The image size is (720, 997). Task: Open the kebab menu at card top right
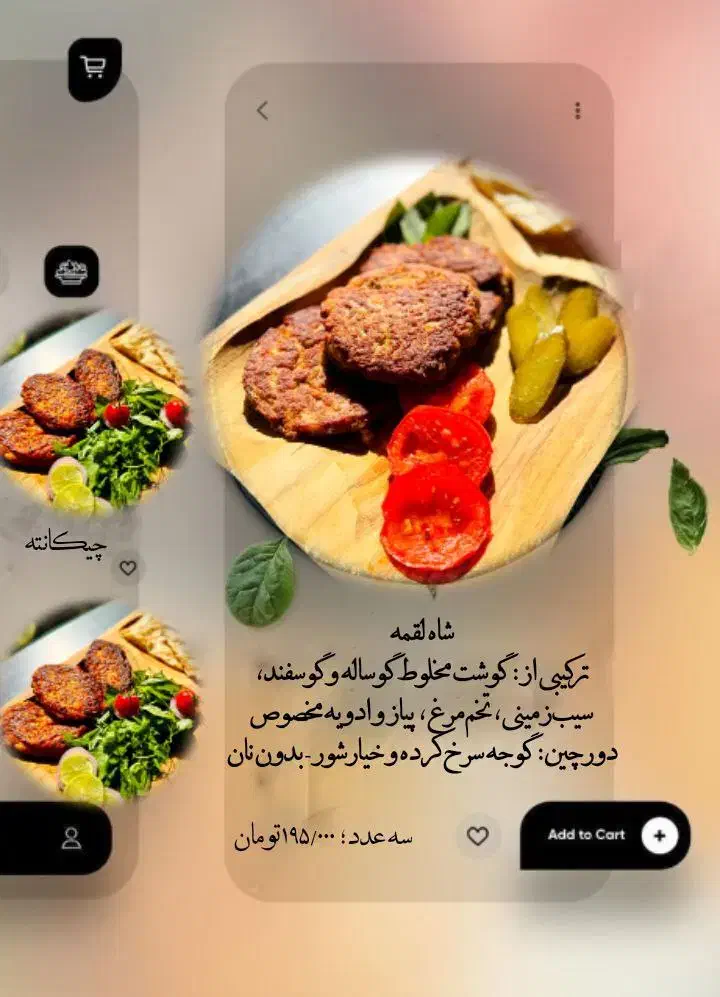tap(575, 106)
